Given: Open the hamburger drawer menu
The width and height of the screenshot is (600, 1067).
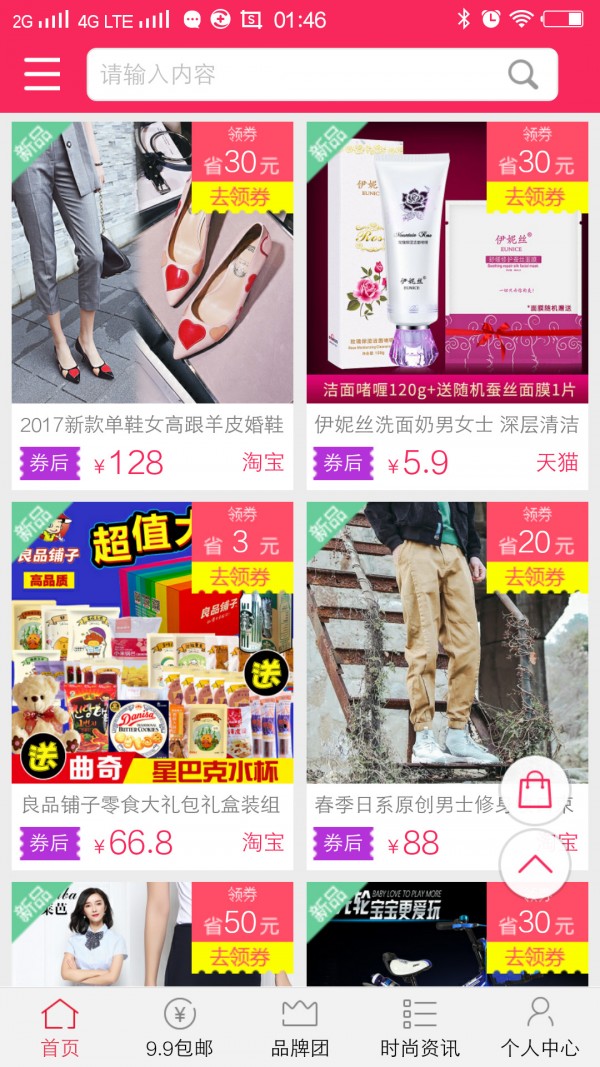Looking at the screenshot, I should pos(42,74).
